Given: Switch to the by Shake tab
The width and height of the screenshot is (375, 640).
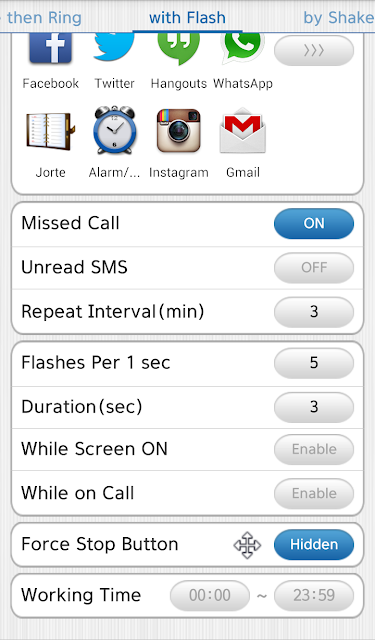Looking at the screenshot, I should click(339, 18).
